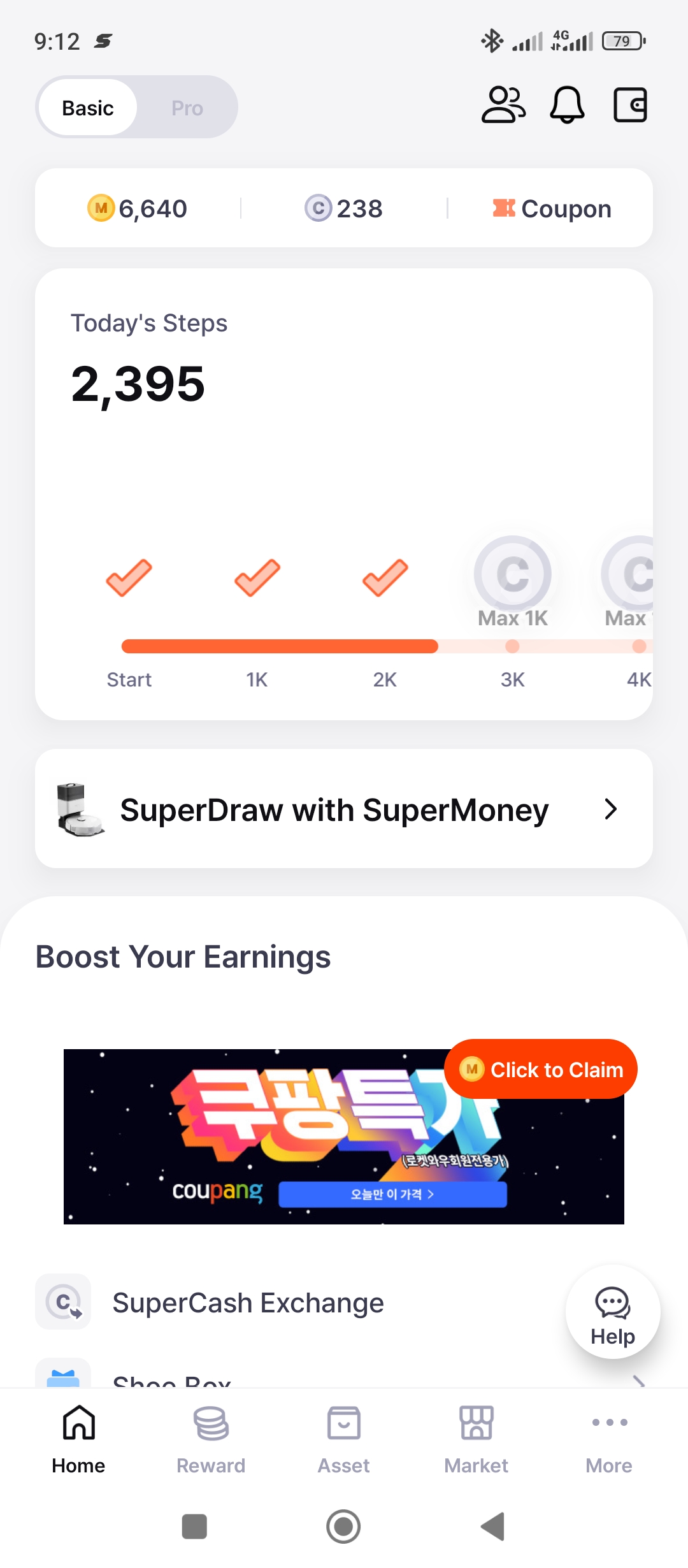The height and width of the screenshot is (1568, 688).
Task: Open the wallet icon
Action: [x=630, y=105]
